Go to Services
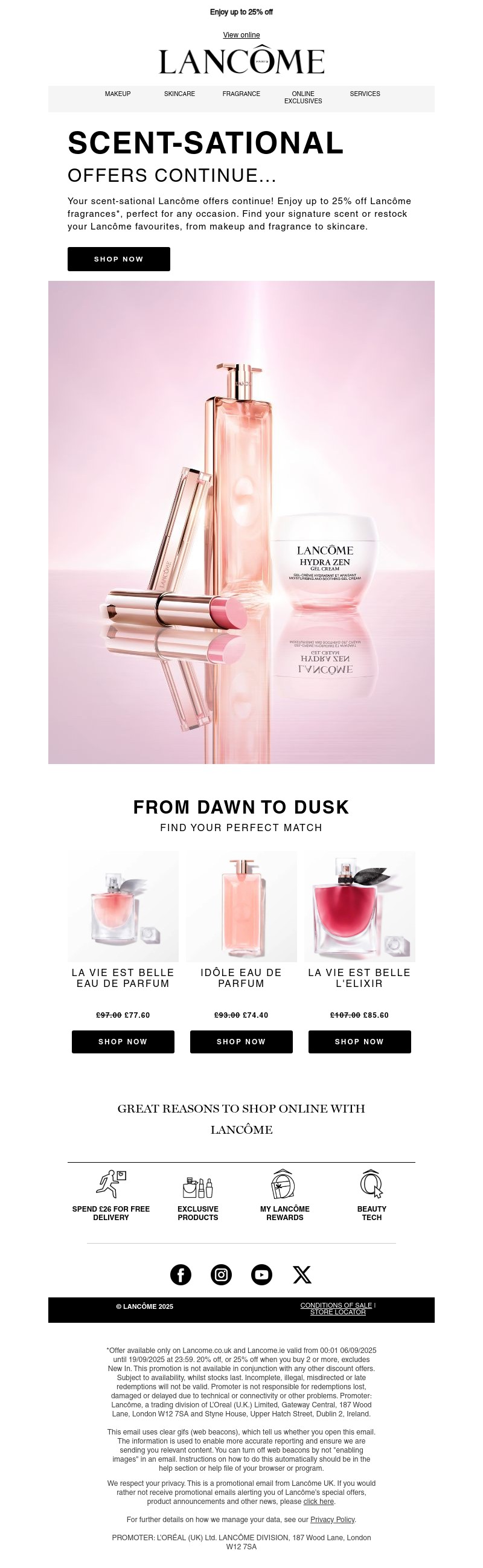The image size is (483, 1568). click(x=365, y=94)
